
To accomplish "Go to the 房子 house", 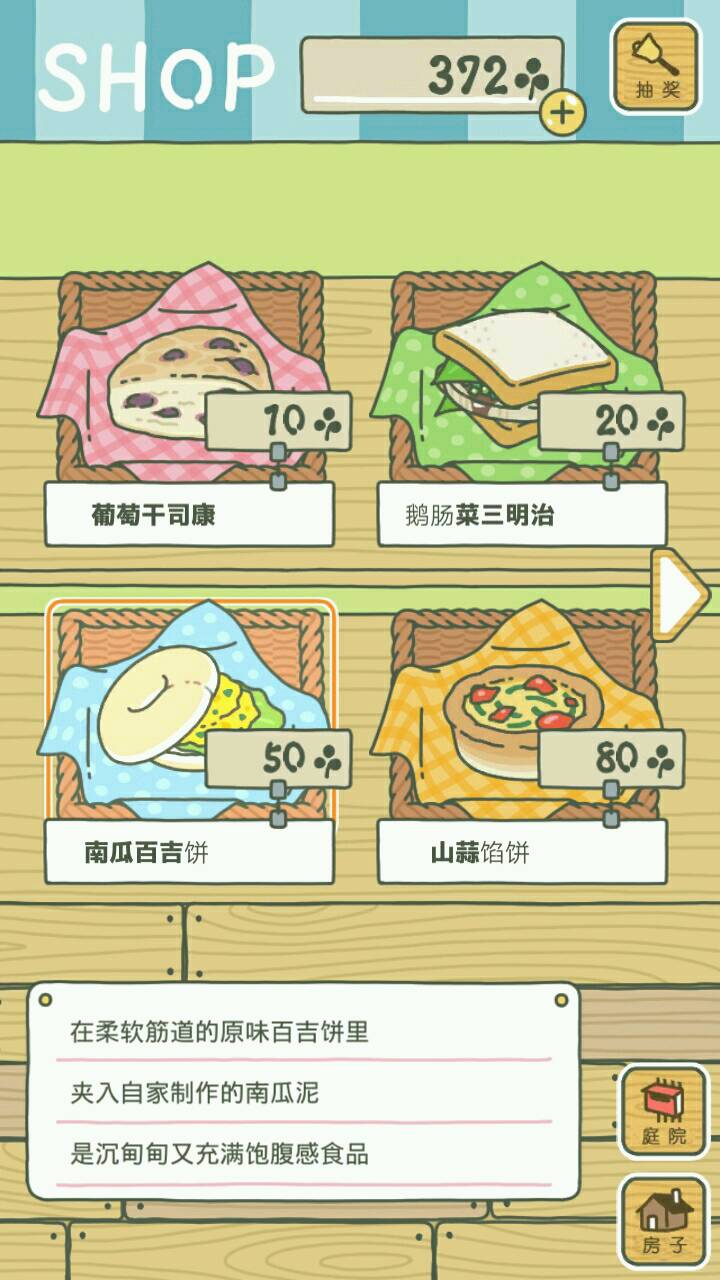I will click(x=663, y=1220).
